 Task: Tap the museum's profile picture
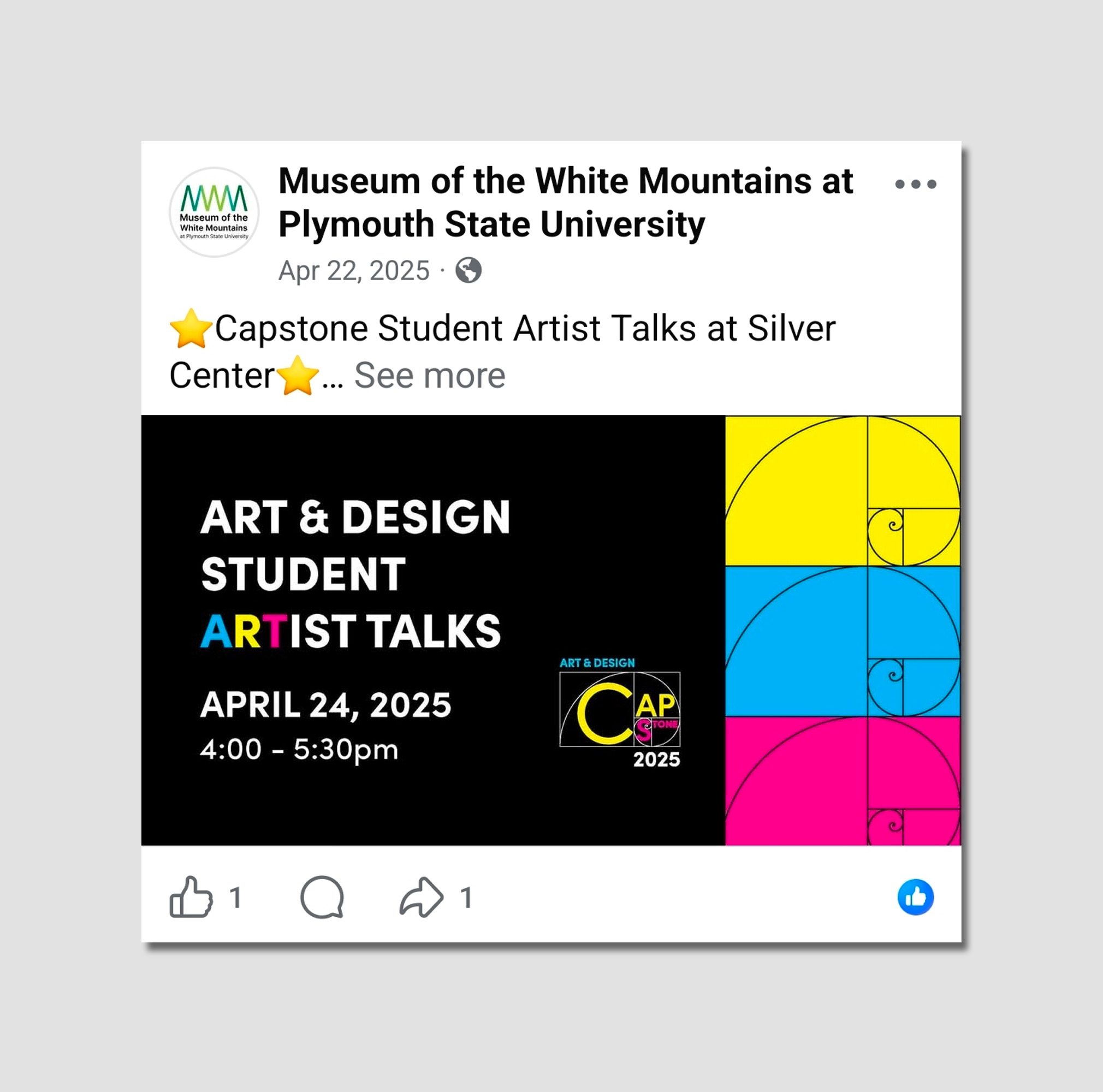(214, 212)
